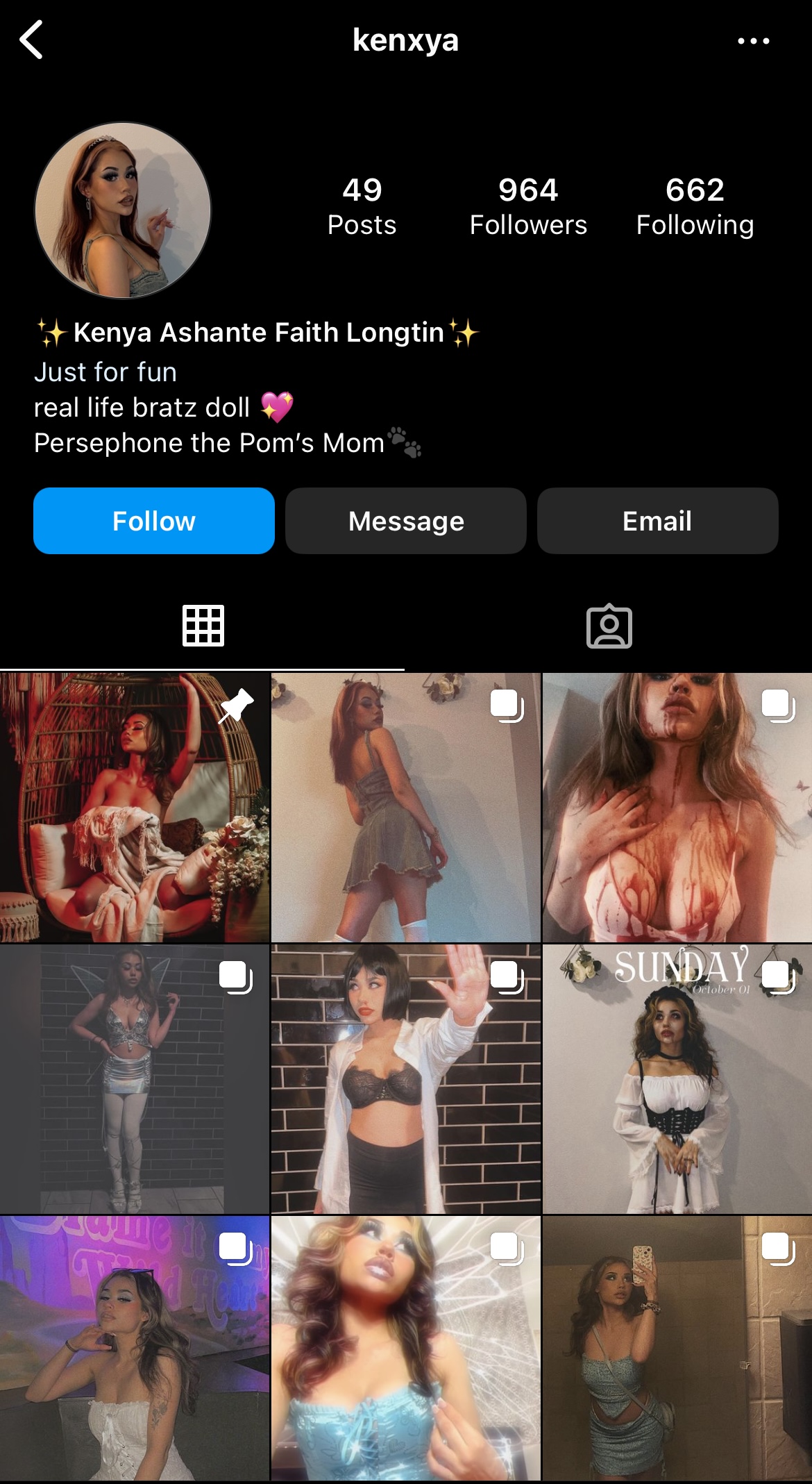The image size is (812, 1484).
Task: Open the SUNDAY October 01 post
Action: [x=677, y=1078]
